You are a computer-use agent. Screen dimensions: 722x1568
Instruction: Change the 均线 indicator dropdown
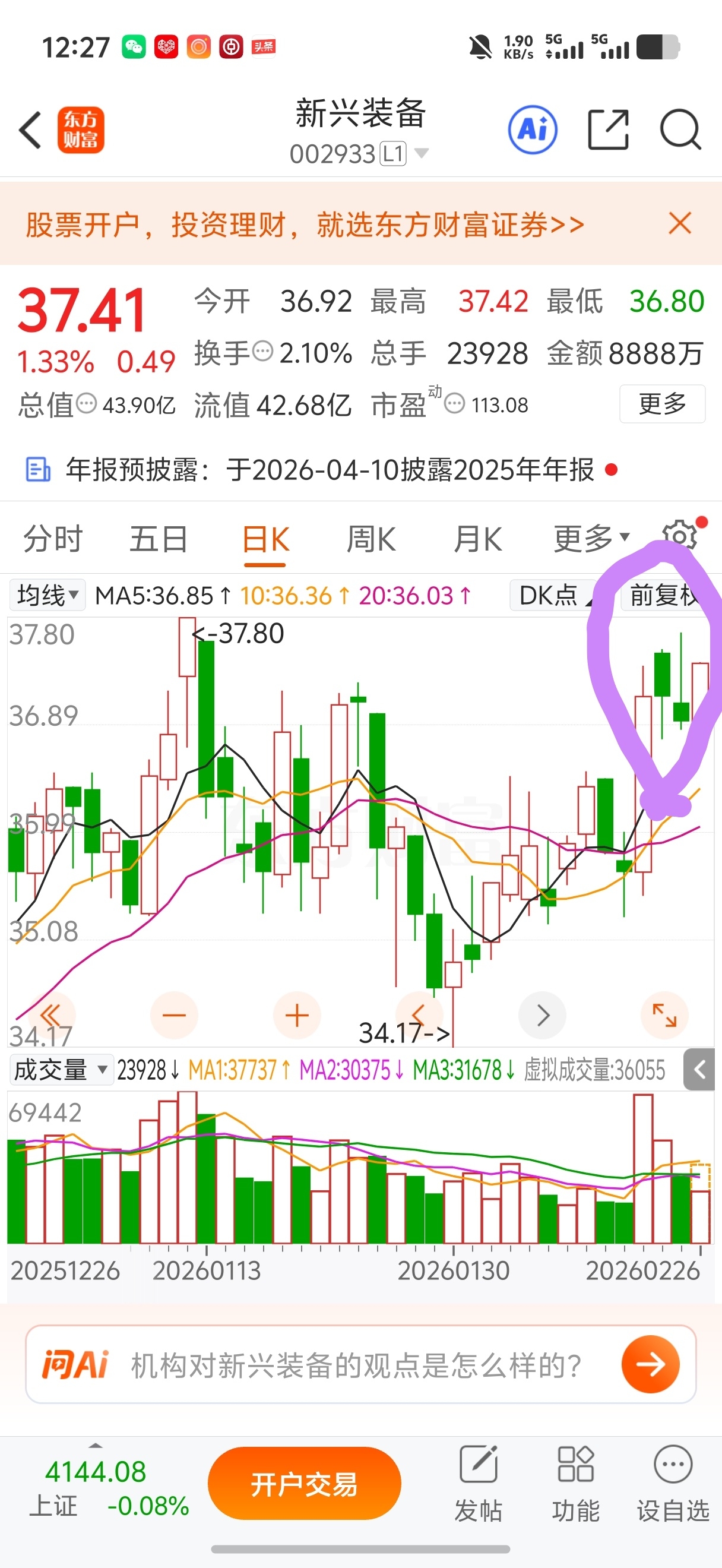pos(47,595)
